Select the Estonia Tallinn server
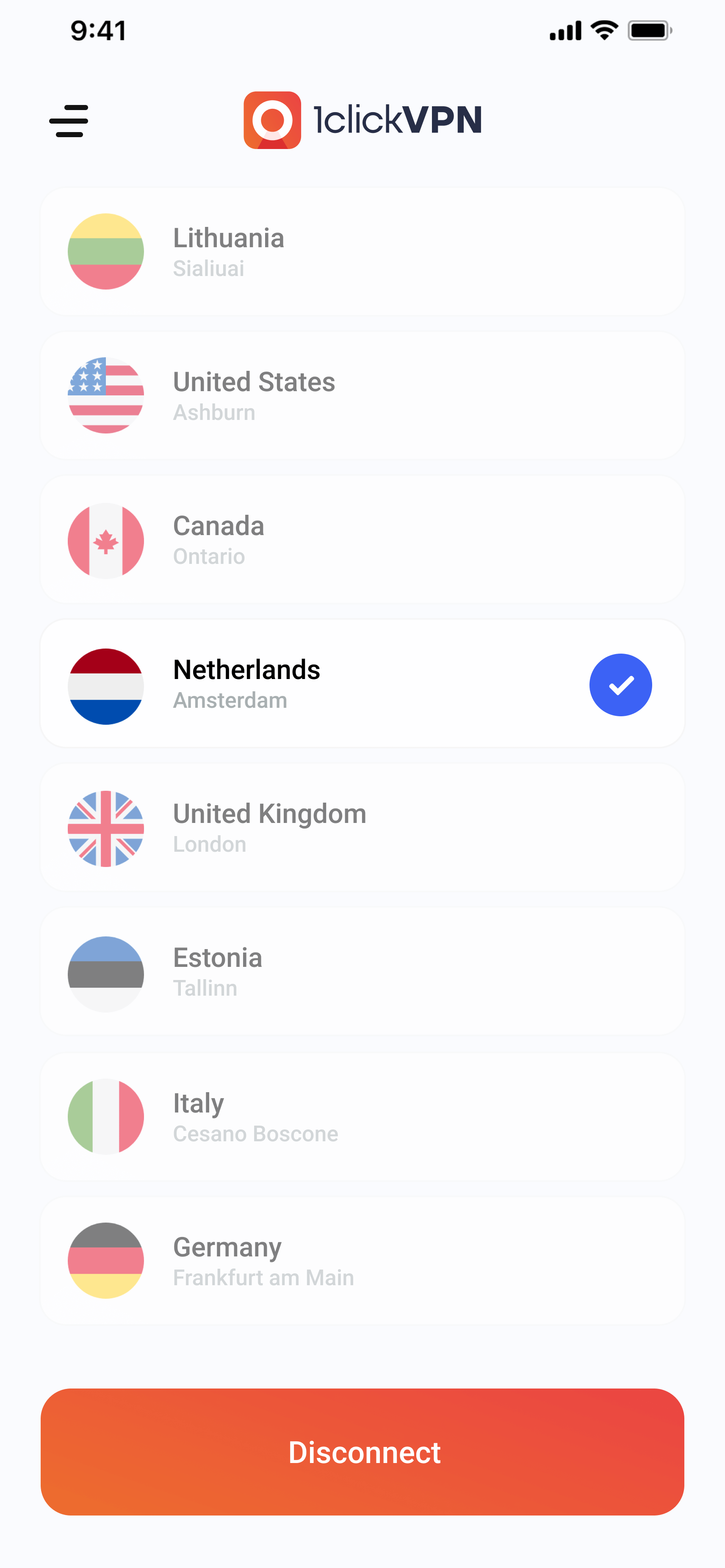The width and height of the screenshot is (725, 1568). tap(362, 972)
